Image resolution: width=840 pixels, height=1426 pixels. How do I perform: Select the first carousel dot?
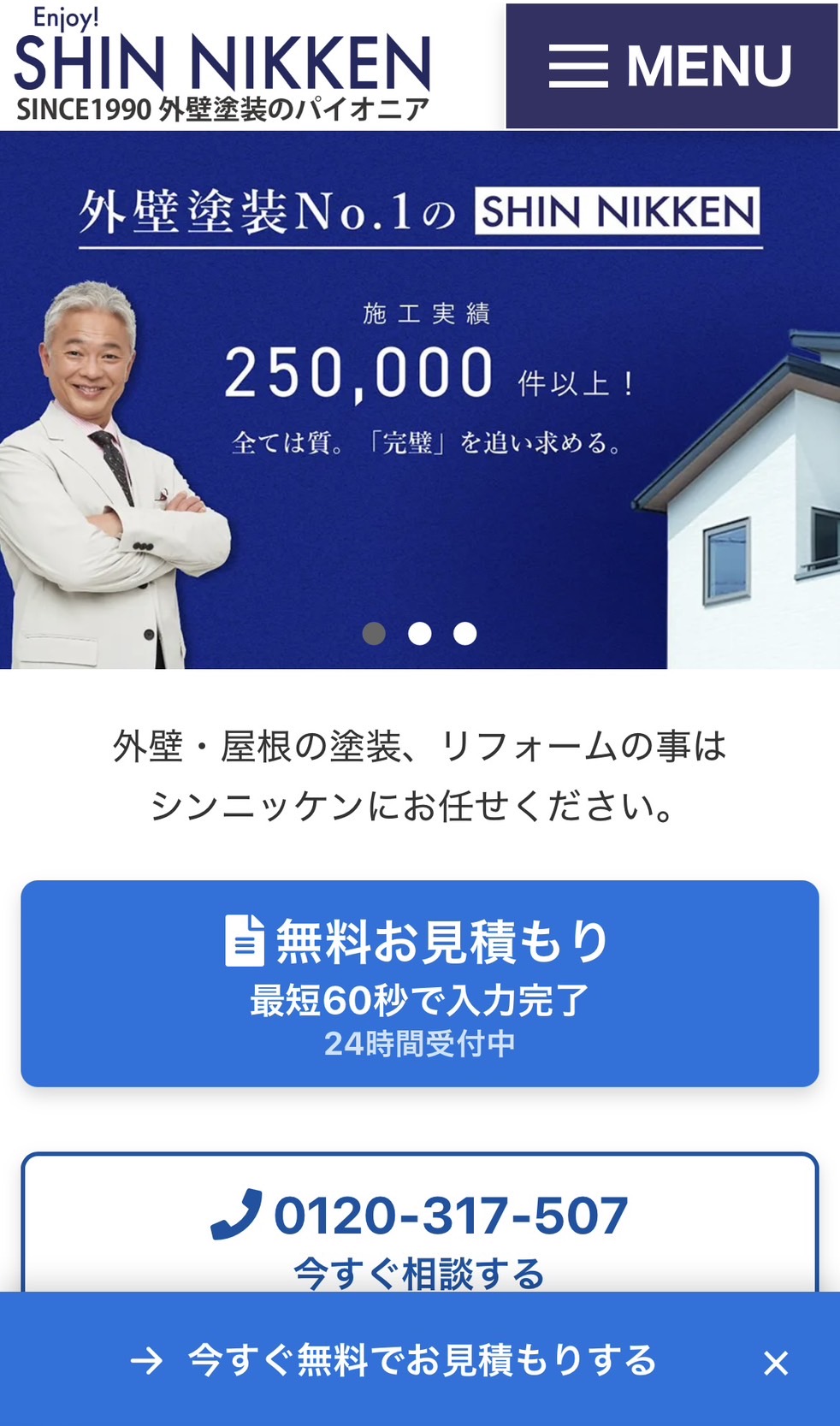374,633
